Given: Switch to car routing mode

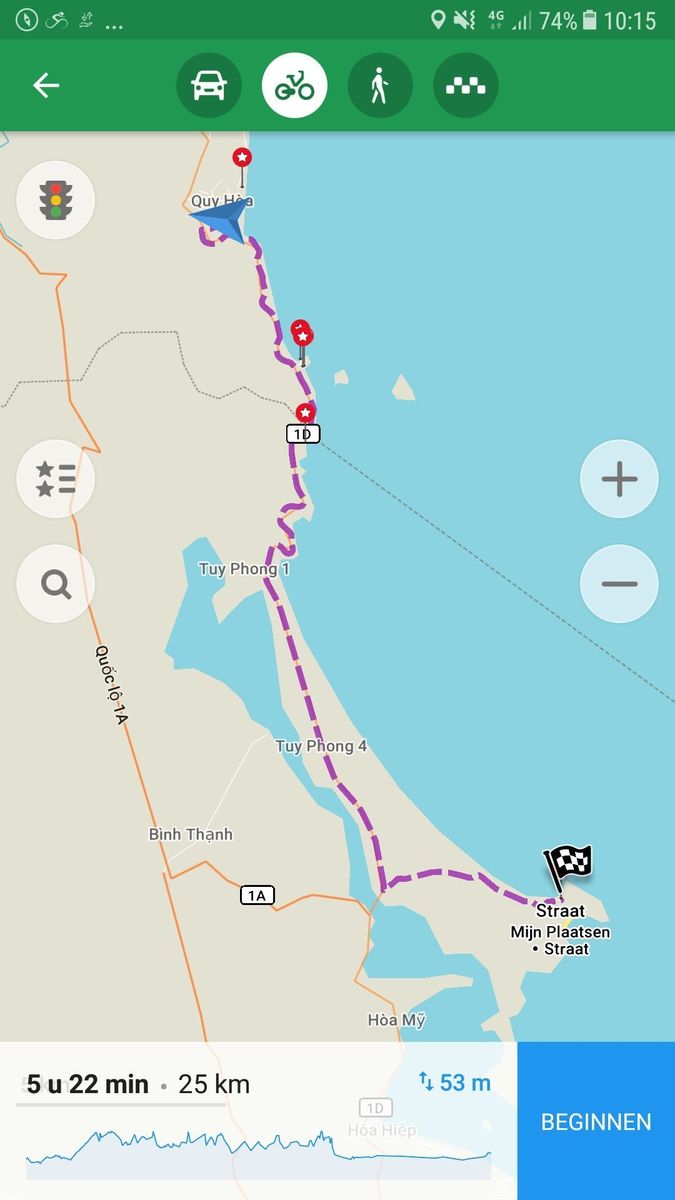Looking at the screenshot, I should pyautogui.click(x=209, y=86).
